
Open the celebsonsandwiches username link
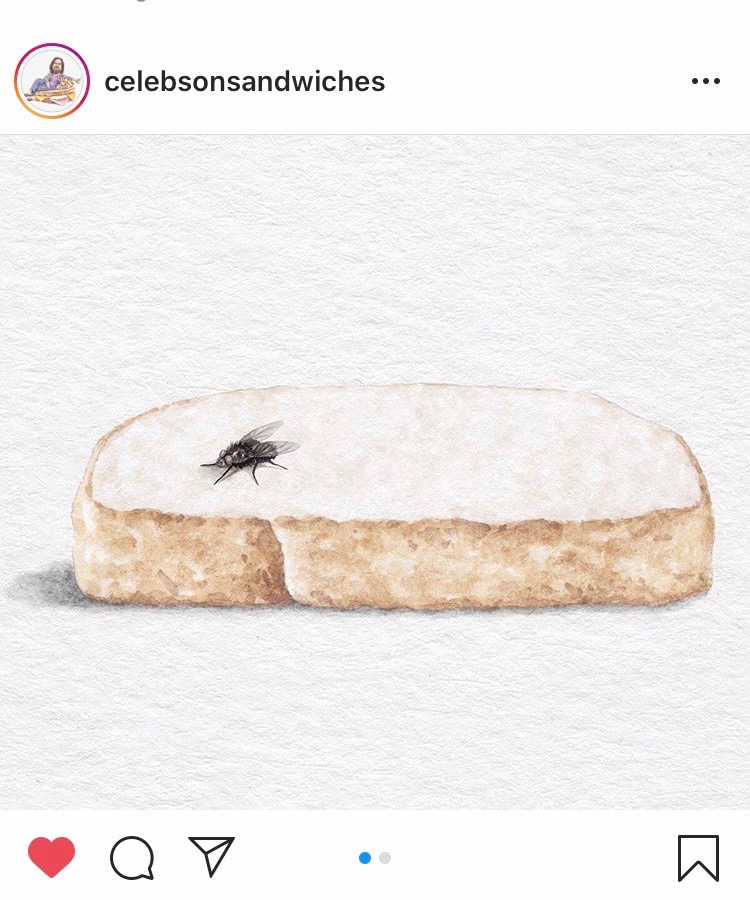coord(245,82)
